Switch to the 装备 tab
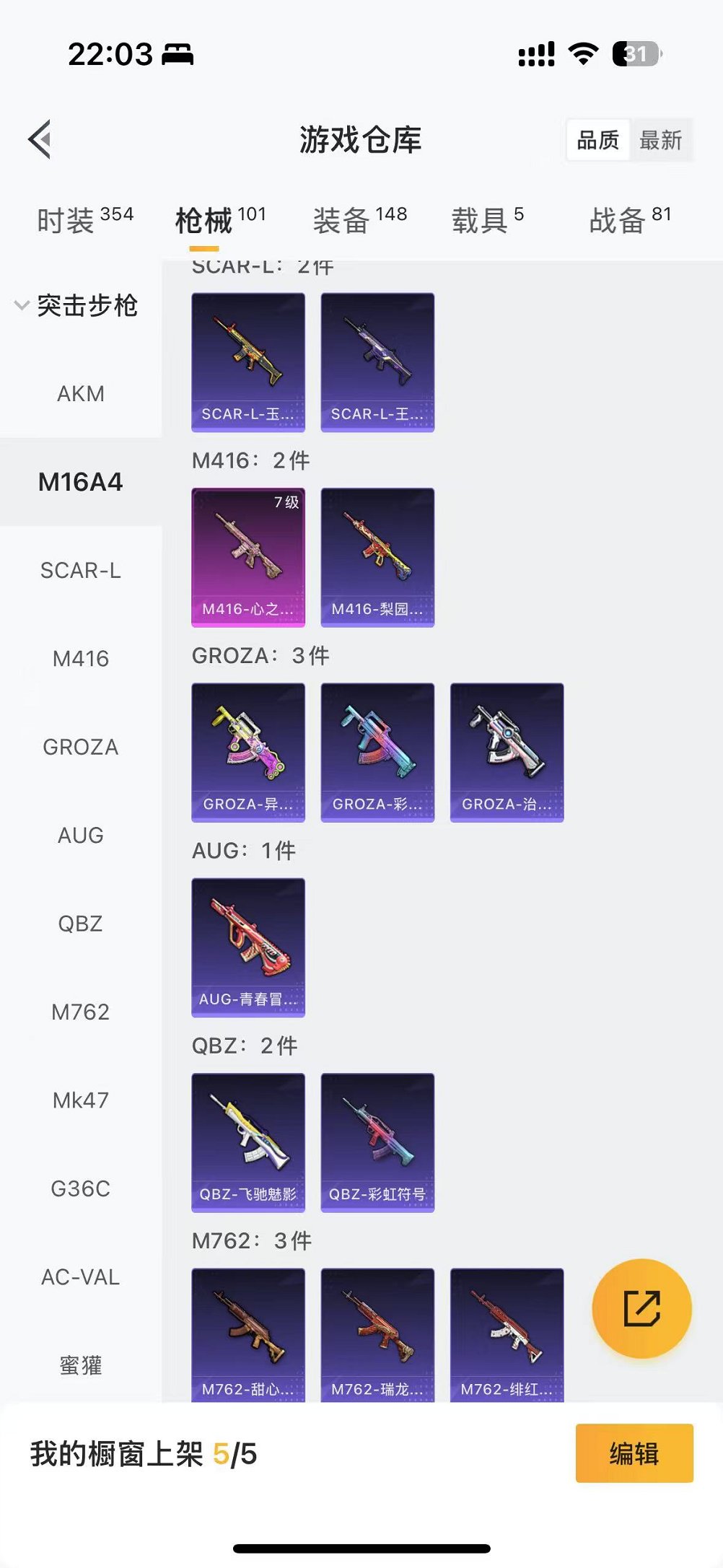Screen dimensions: 723x1568 359,219
